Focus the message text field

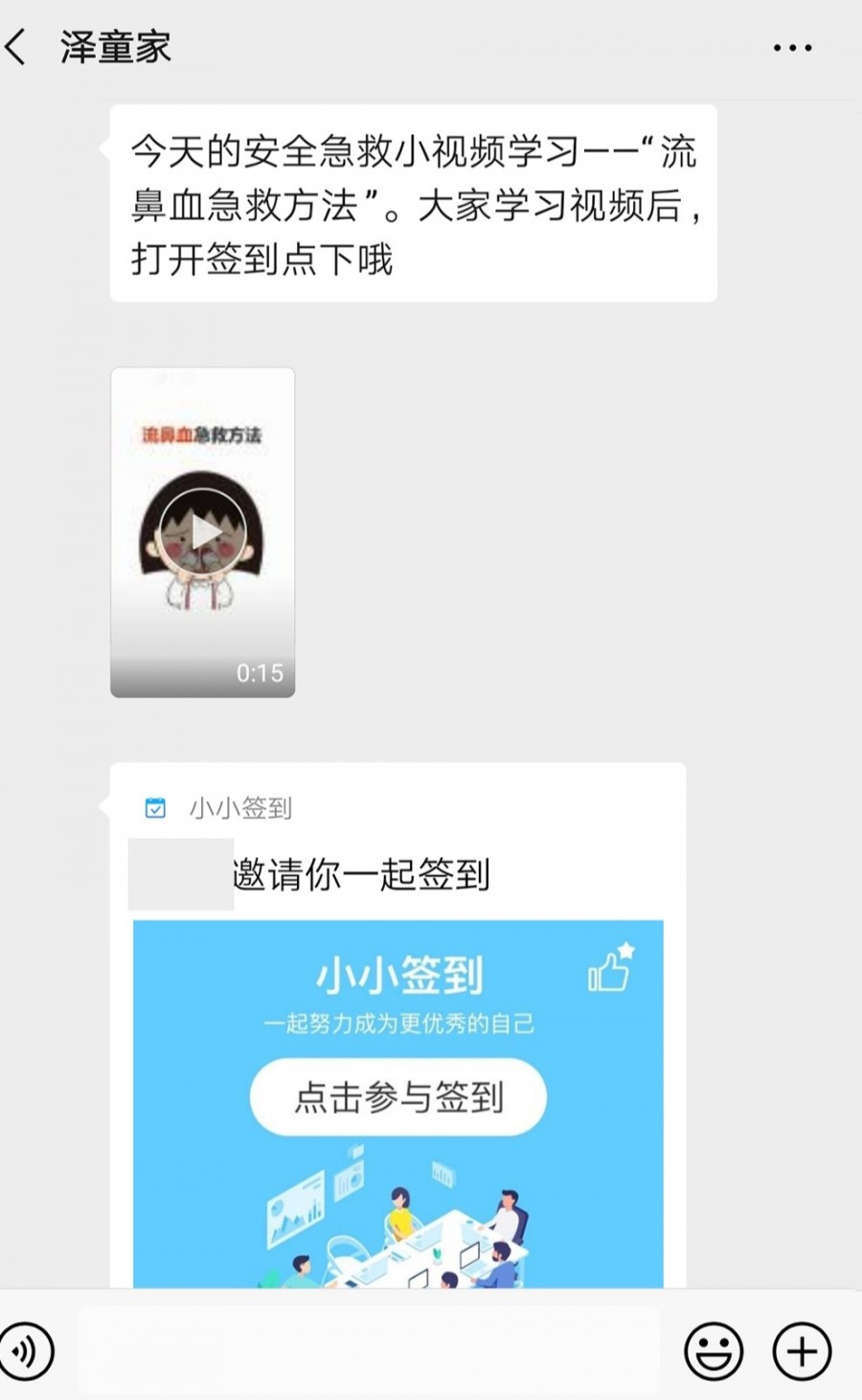[369, 1351]
